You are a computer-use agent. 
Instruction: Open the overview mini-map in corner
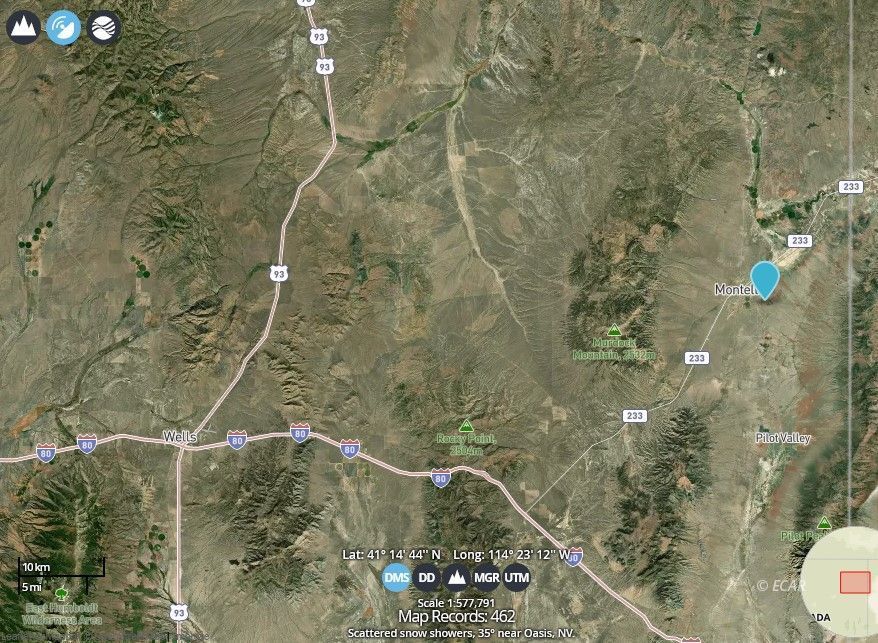(845, 585)
